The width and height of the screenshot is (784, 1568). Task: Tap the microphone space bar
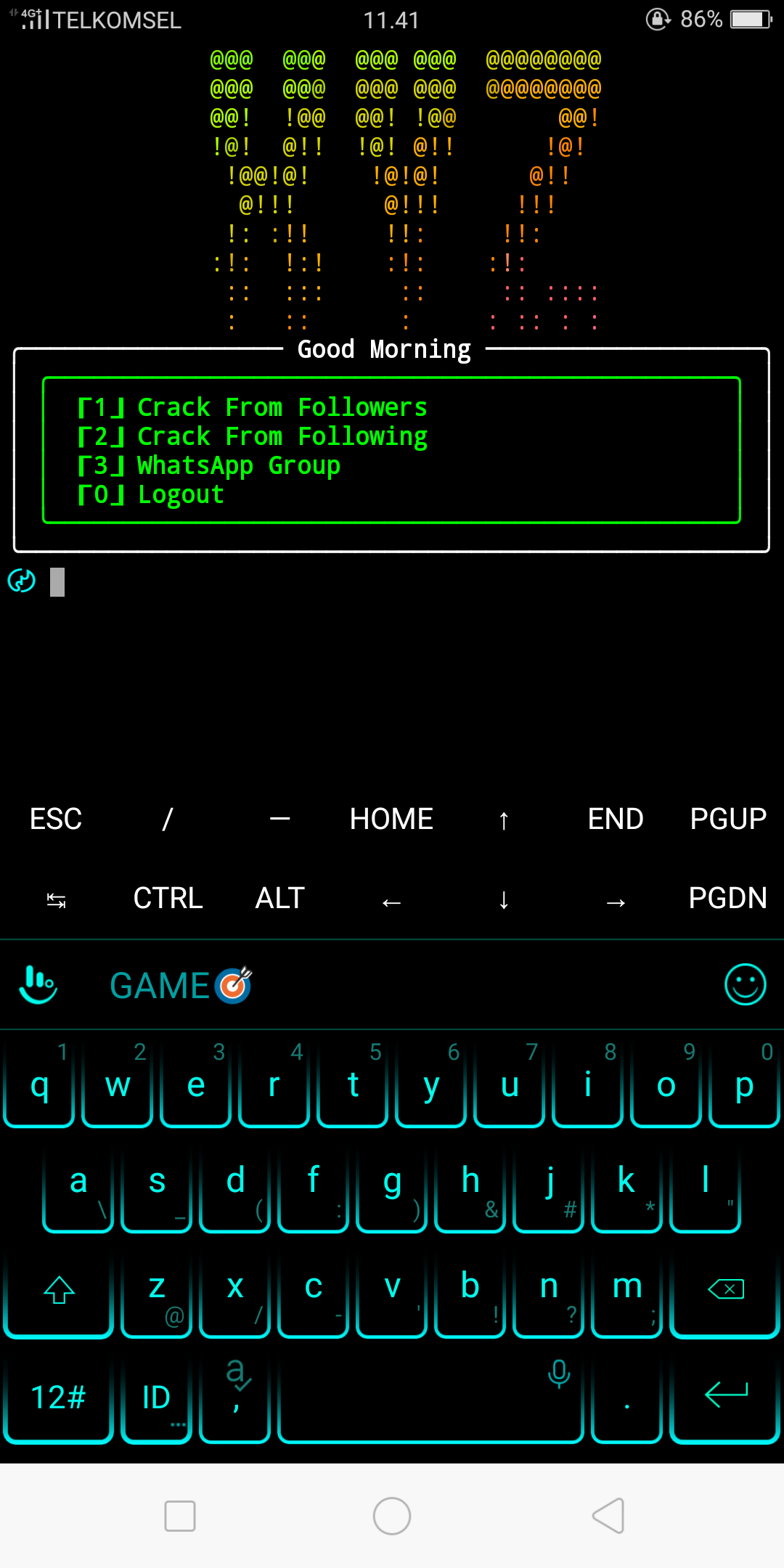click(430, 1397)
